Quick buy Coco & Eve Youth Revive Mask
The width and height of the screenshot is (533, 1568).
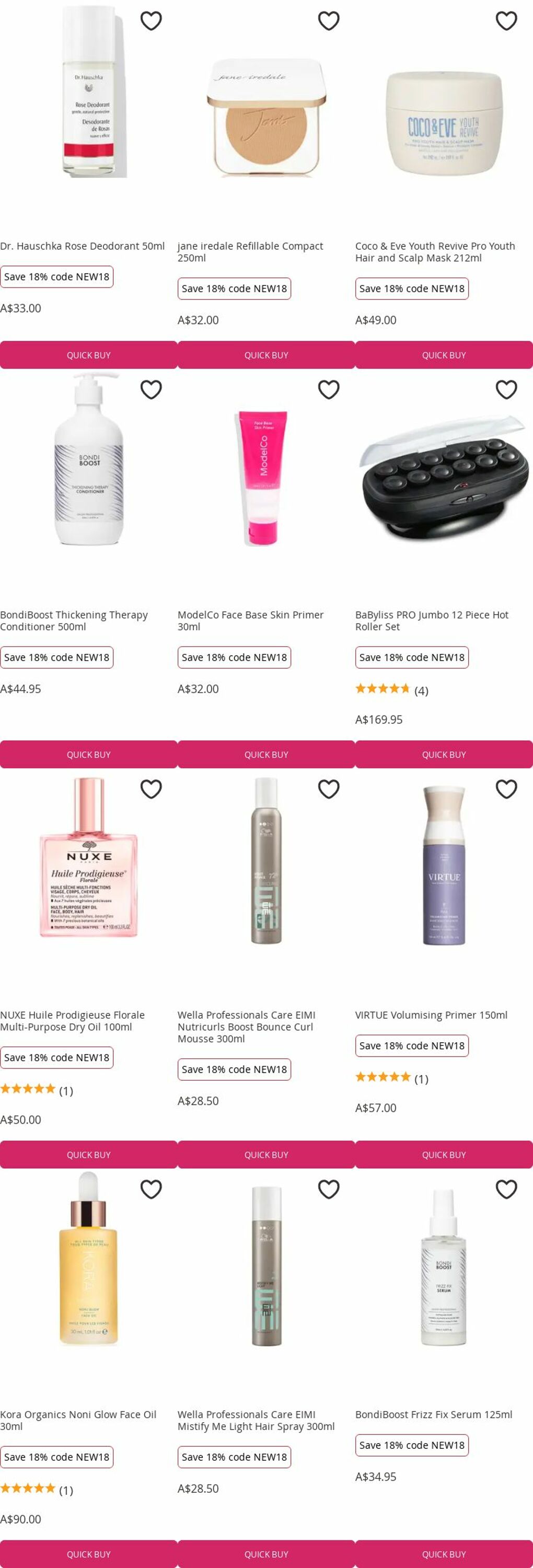(444, 355)
